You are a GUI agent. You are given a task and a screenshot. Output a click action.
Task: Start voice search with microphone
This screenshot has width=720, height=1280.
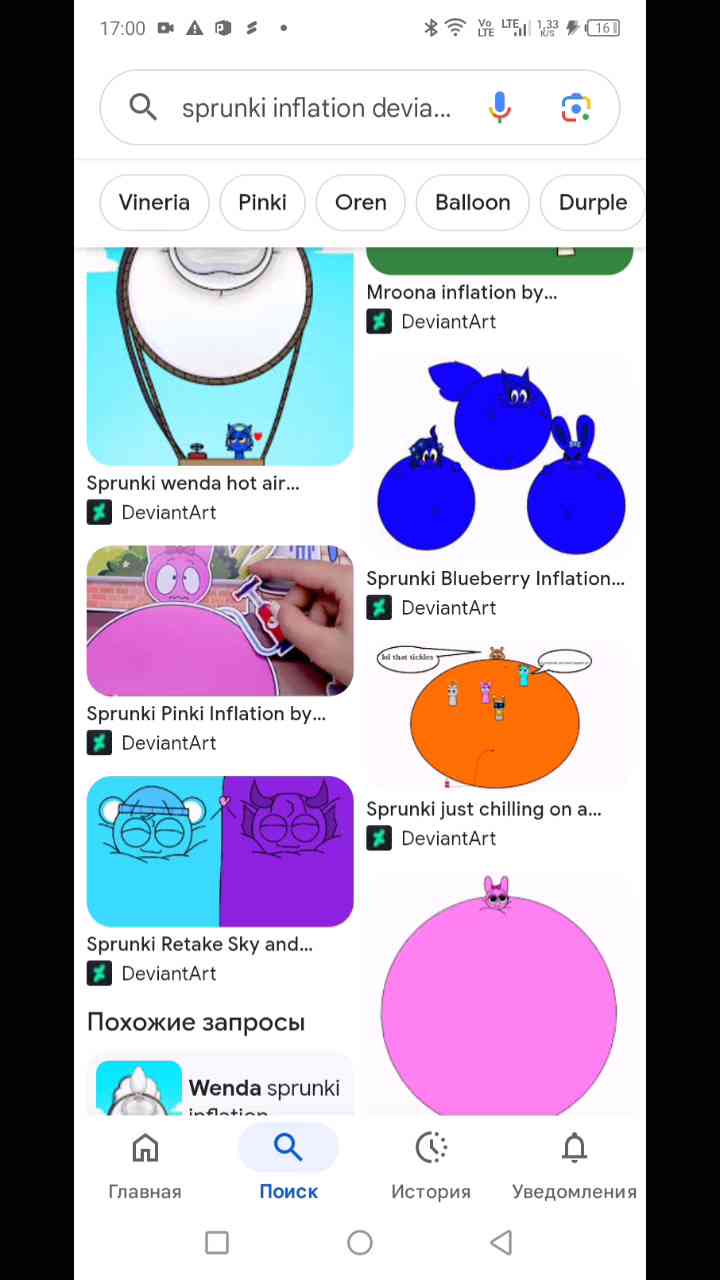click(499, 108)
